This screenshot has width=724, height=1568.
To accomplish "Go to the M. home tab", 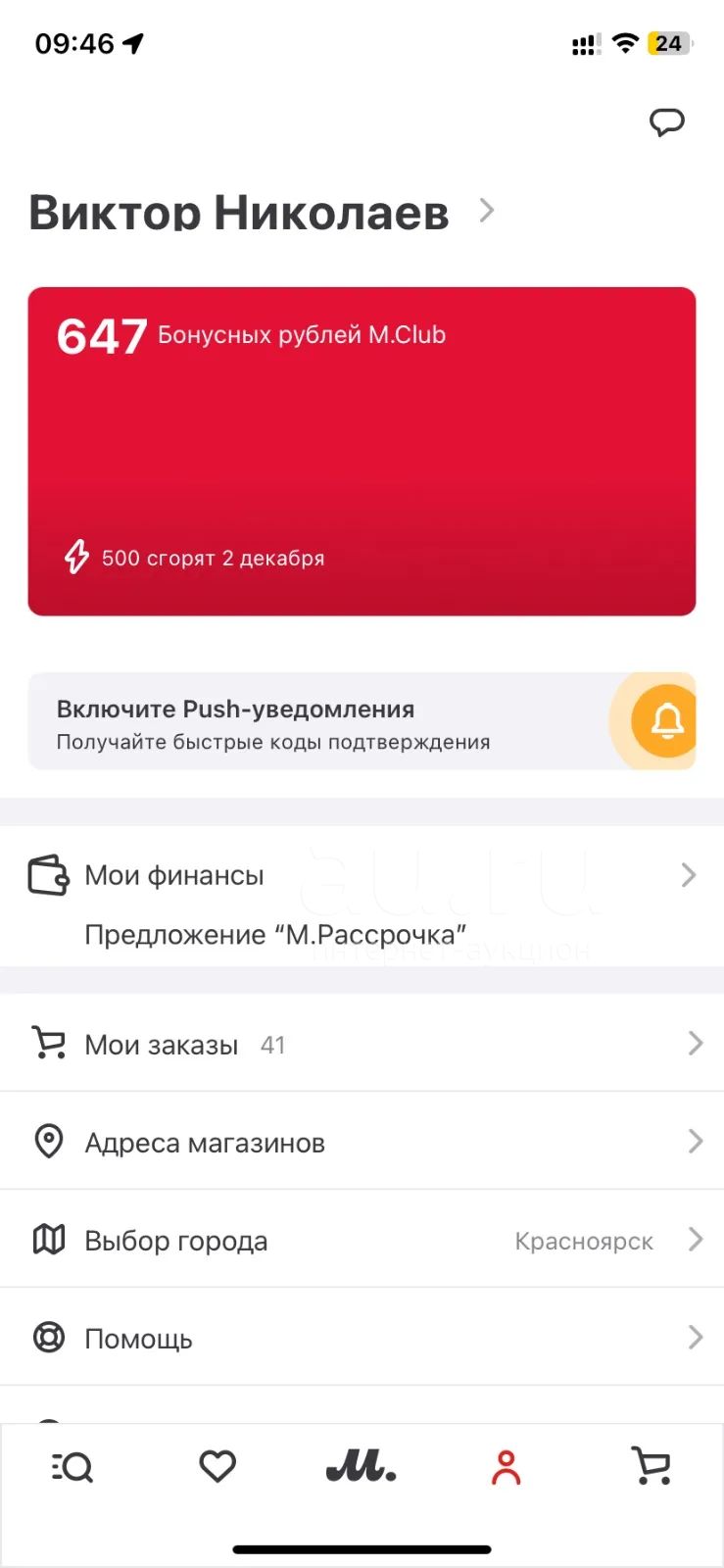I will coord(362,1466).
